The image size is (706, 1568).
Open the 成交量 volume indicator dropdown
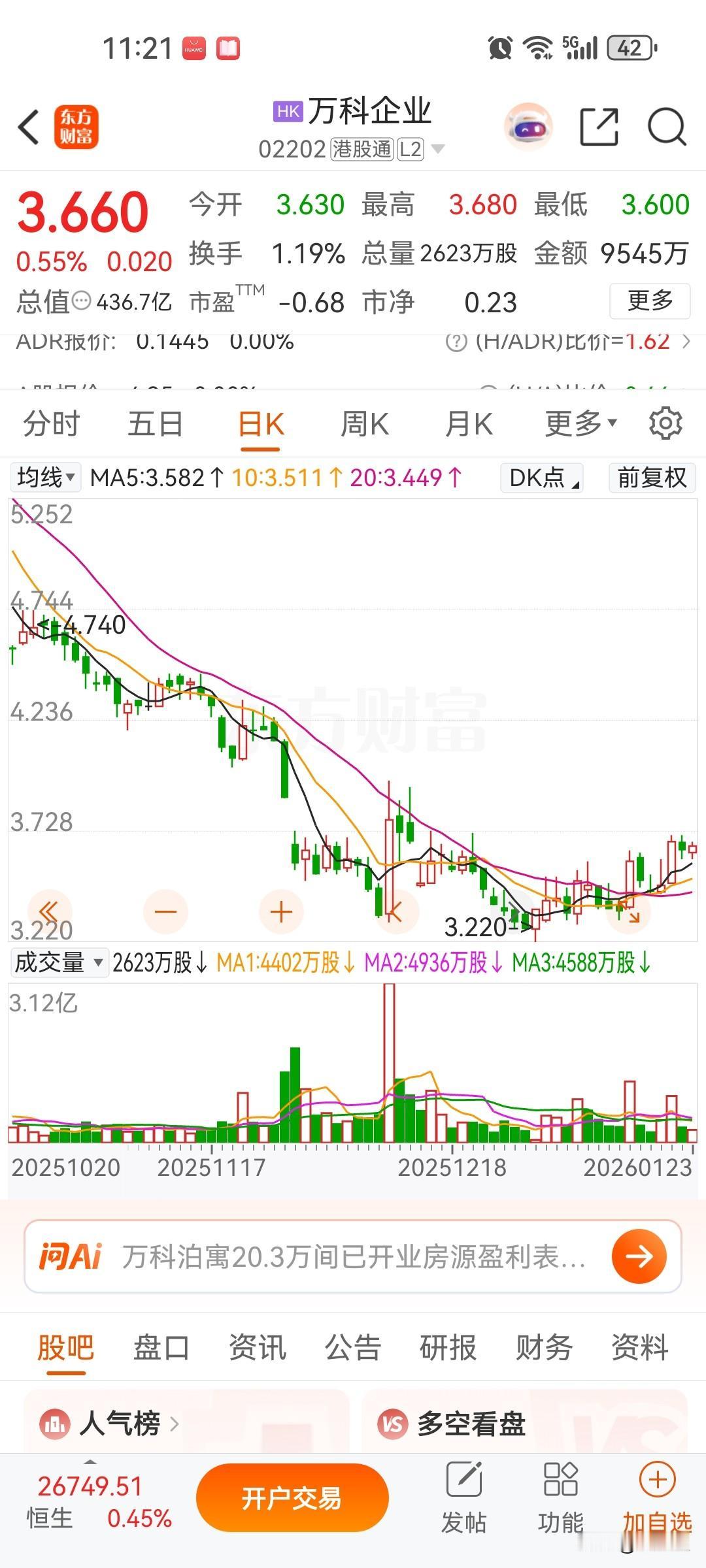[x=58, y=962]
